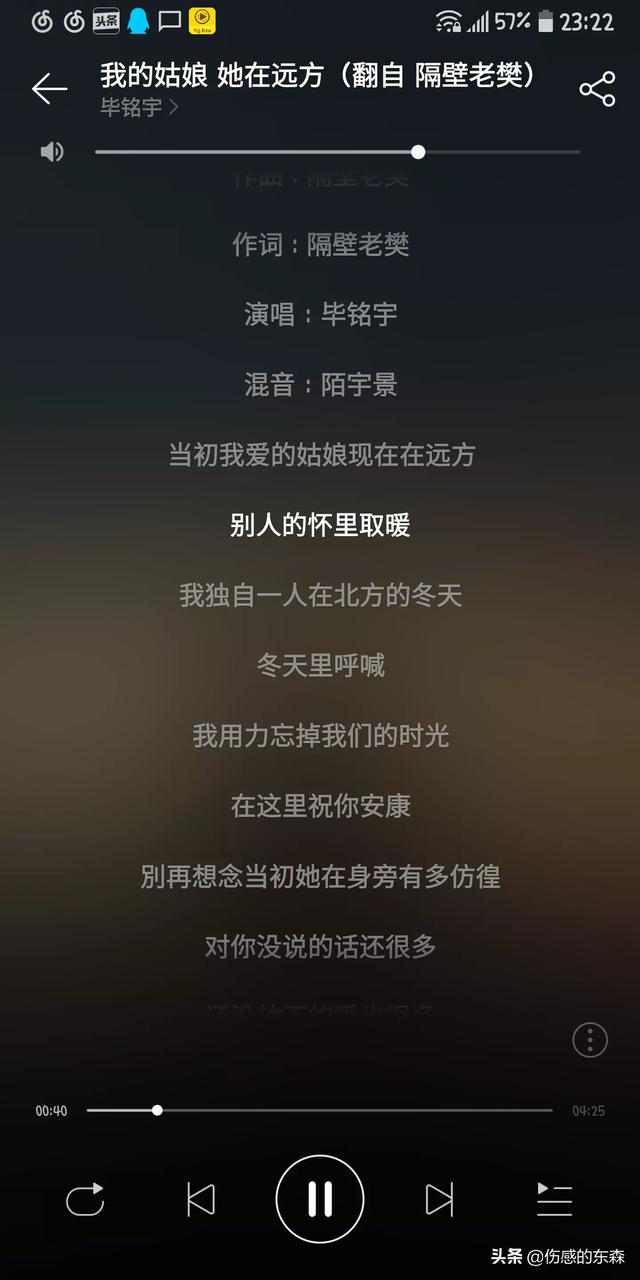Tap the volume slider
640x1280 pixels.
click(x=337, y=152)
